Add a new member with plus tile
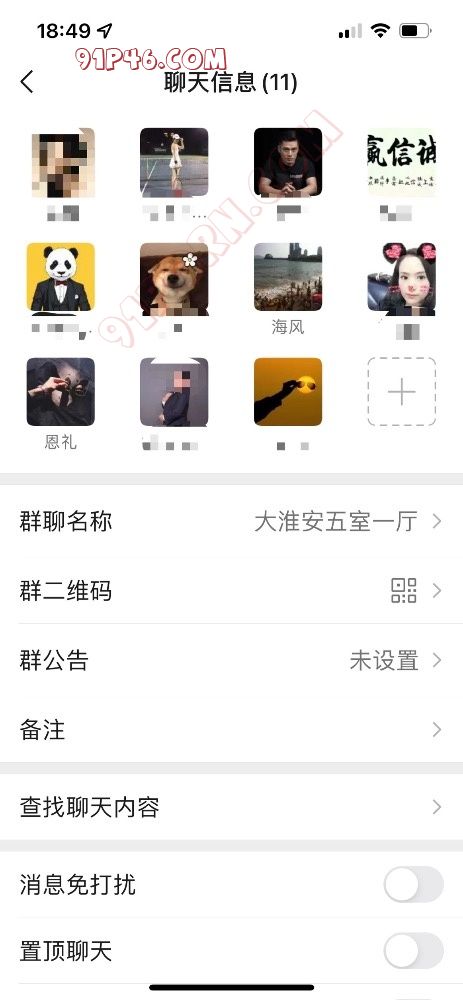This screenshot has height=1000, width=463. tap(402, 392)
